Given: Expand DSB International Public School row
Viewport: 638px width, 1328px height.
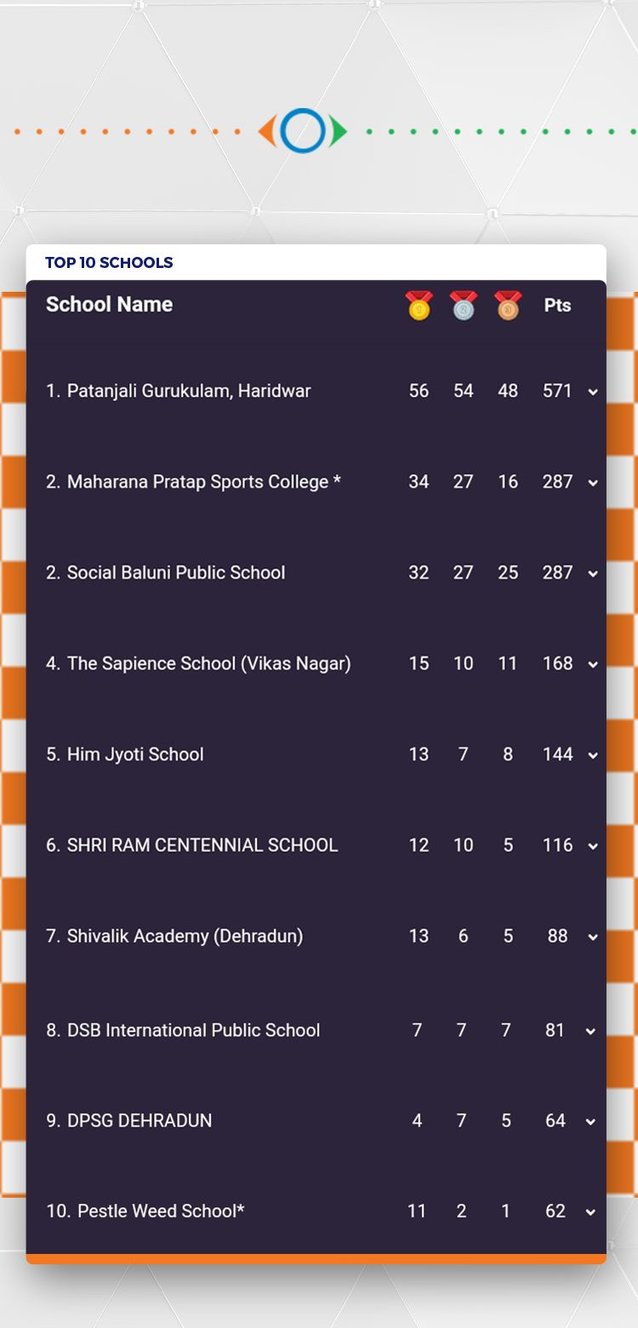Looking at the screenshot, I should [591, 1032].
